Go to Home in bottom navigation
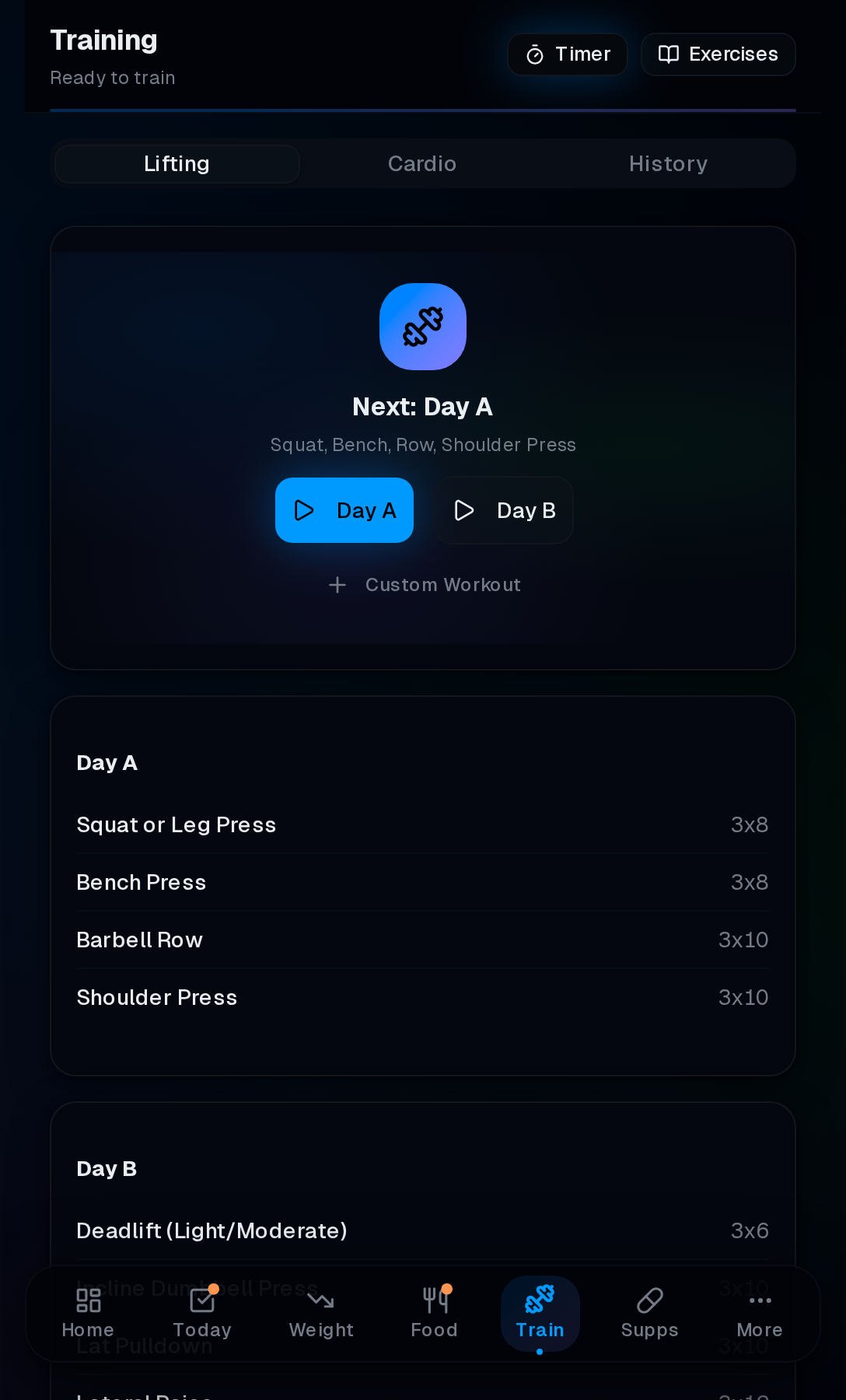 [88, 1314]
